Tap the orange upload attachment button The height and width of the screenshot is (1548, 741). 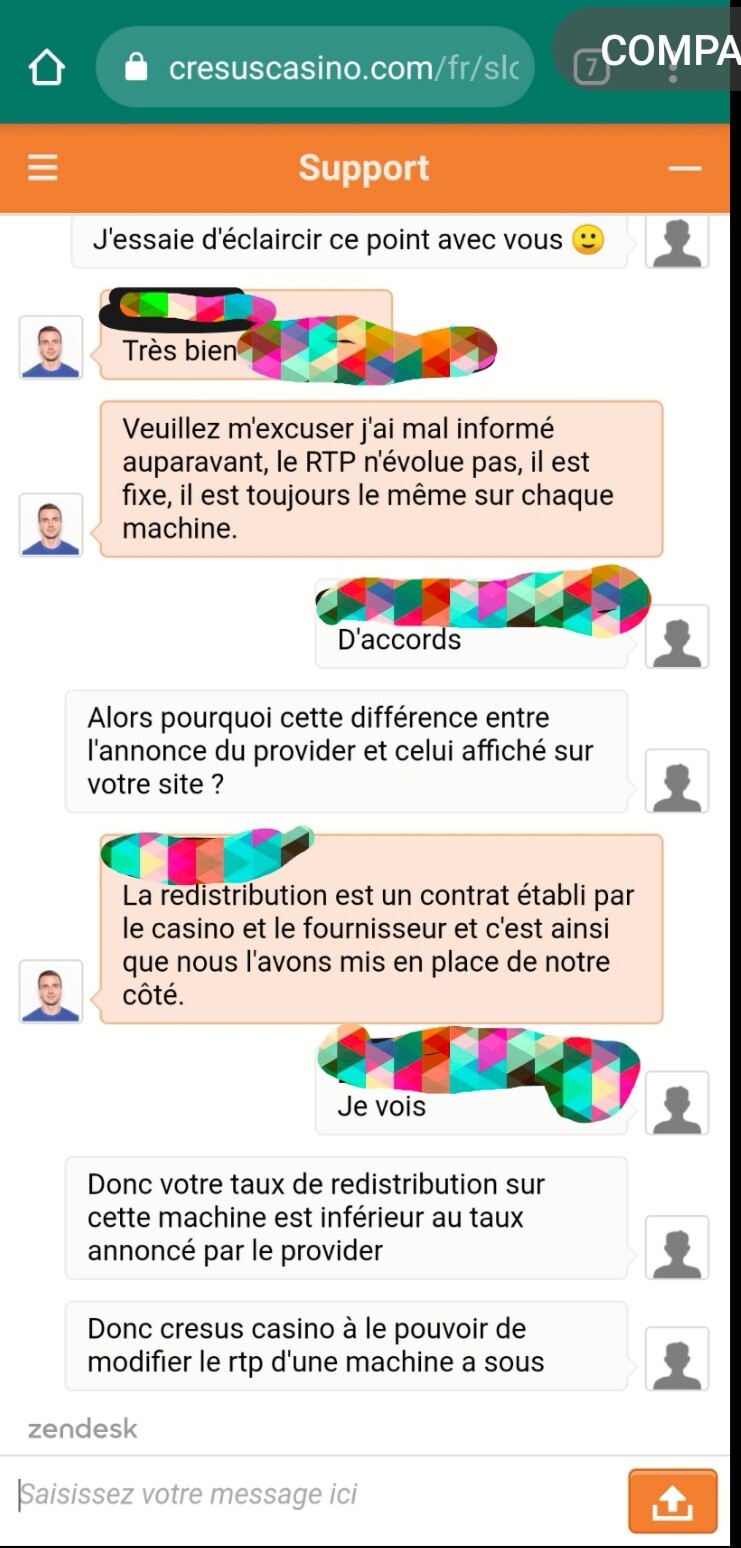click(672, 1501)
